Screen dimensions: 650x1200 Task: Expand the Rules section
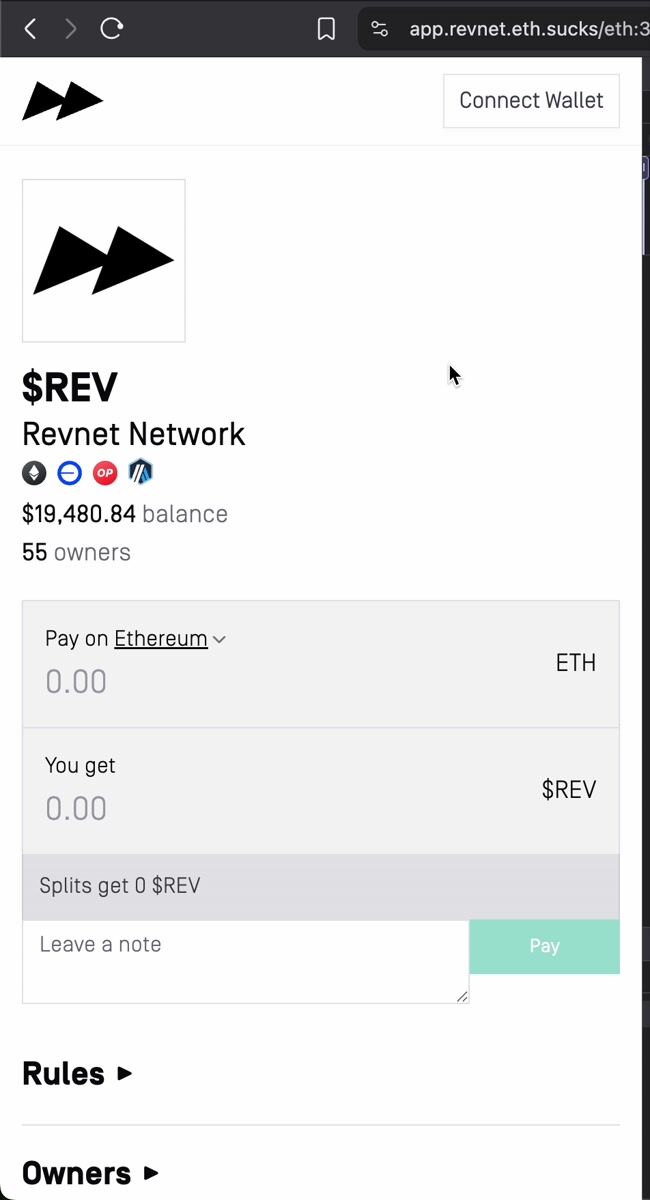click(x=77, y=1073)
